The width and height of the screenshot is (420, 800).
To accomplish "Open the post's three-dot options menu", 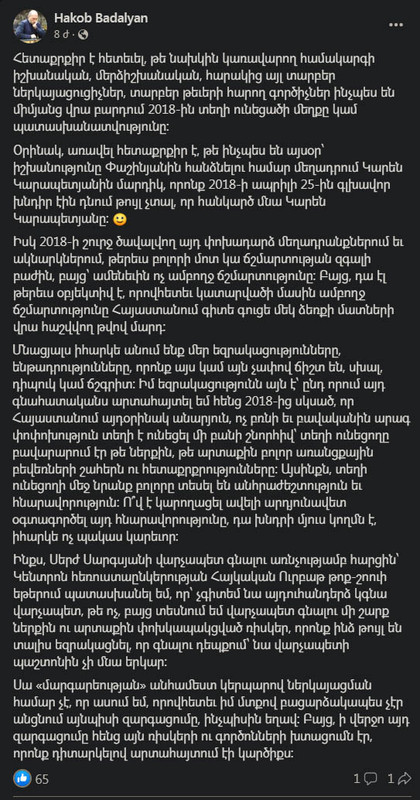I will [x=396, y=24].
